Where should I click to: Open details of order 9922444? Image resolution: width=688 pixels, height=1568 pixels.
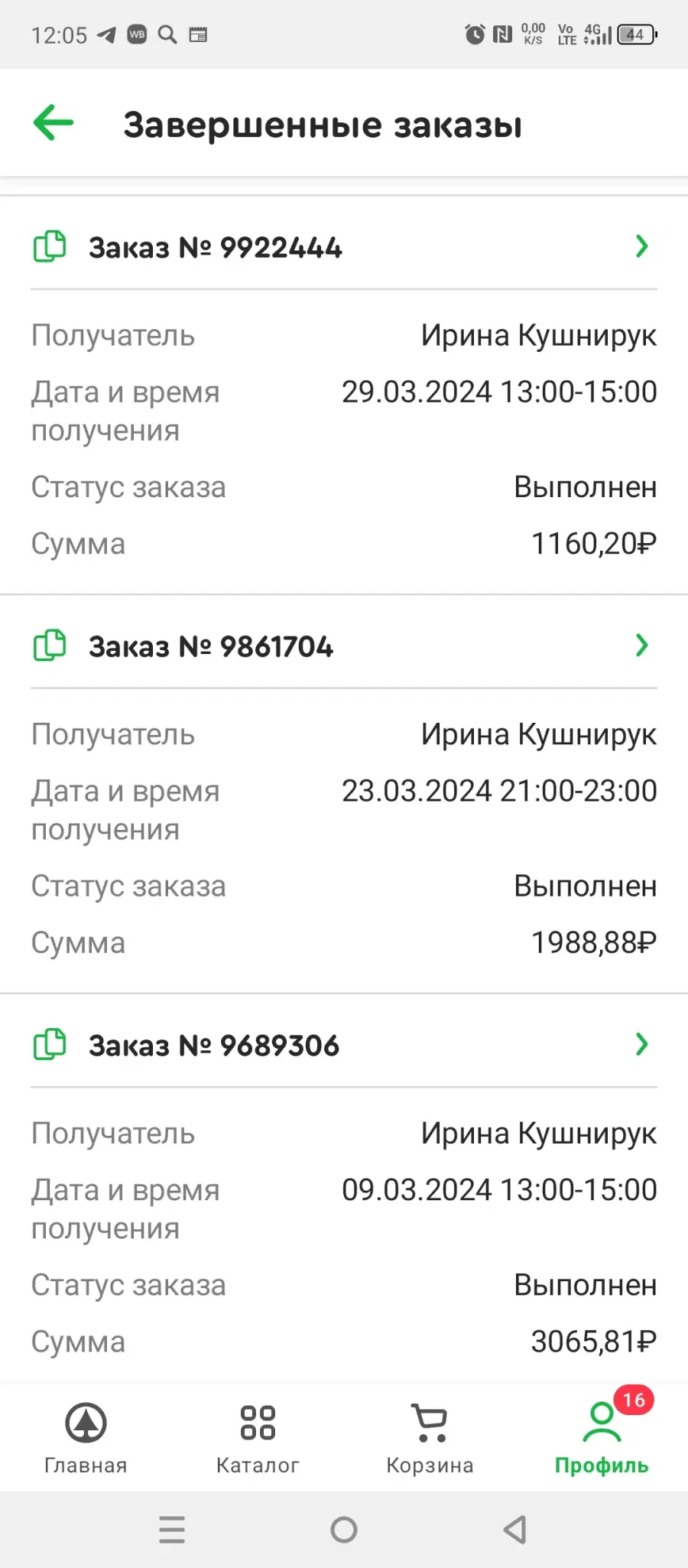(641, 246)
